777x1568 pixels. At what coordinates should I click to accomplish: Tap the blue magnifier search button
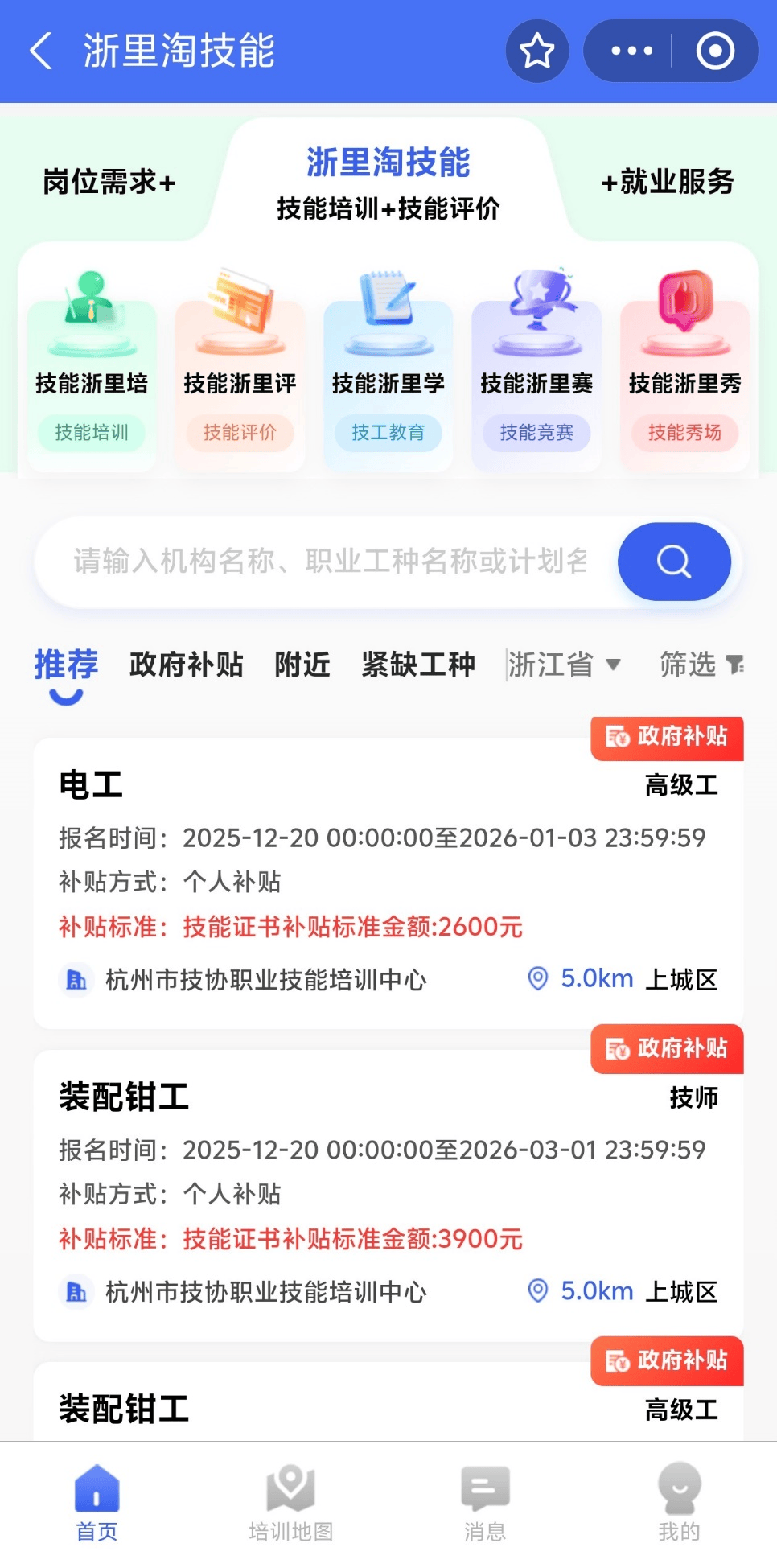[x=674, y=562]
